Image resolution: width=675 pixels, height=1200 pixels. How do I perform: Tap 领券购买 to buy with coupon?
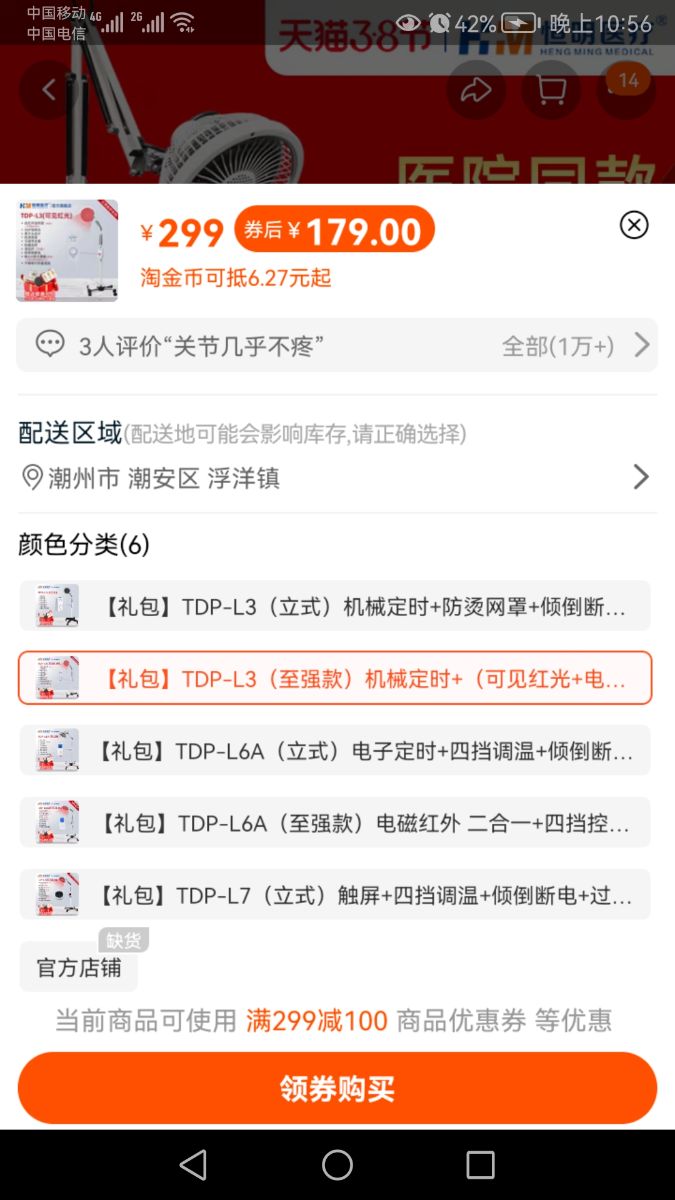[337, 1088]
